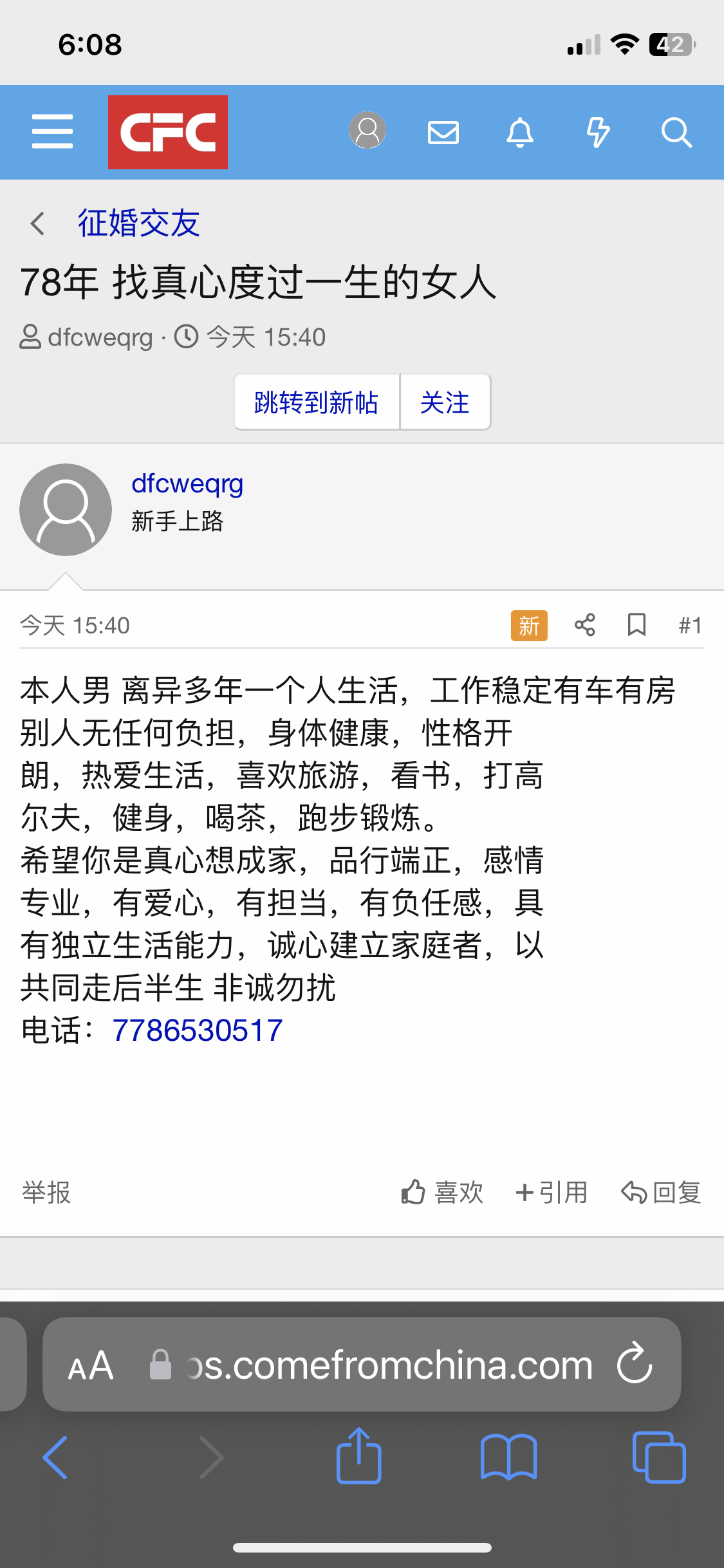Open dfcweqrg's profile avatar
The width and height of the screenshot is (724, 1568).
coord(66,510)
